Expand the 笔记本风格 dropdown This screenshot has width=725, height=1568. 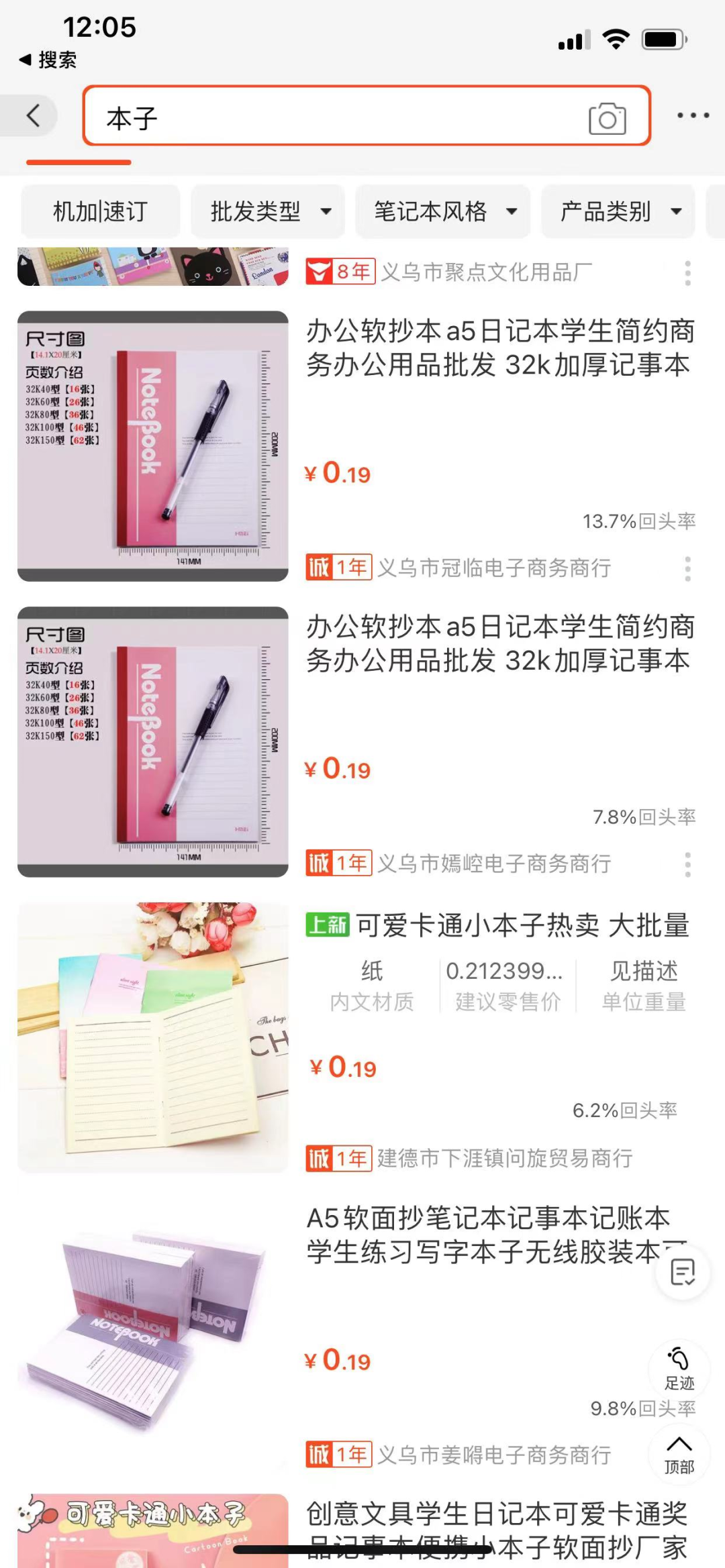[x=443, y=211]
